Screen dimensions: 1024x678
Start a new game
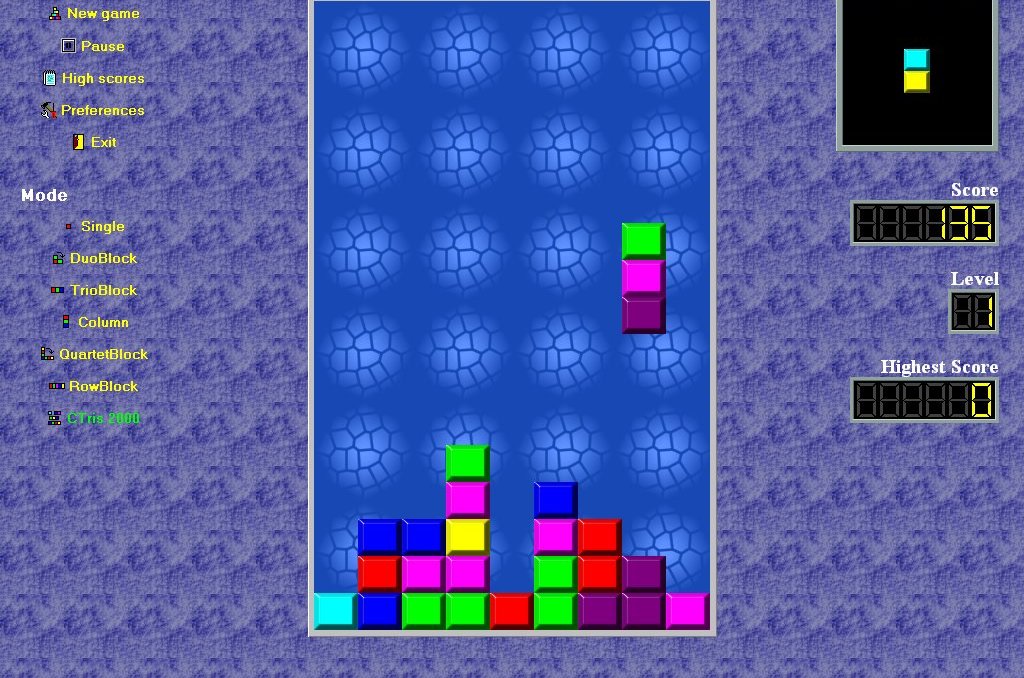pyautogui.click(x=102, y=14)
